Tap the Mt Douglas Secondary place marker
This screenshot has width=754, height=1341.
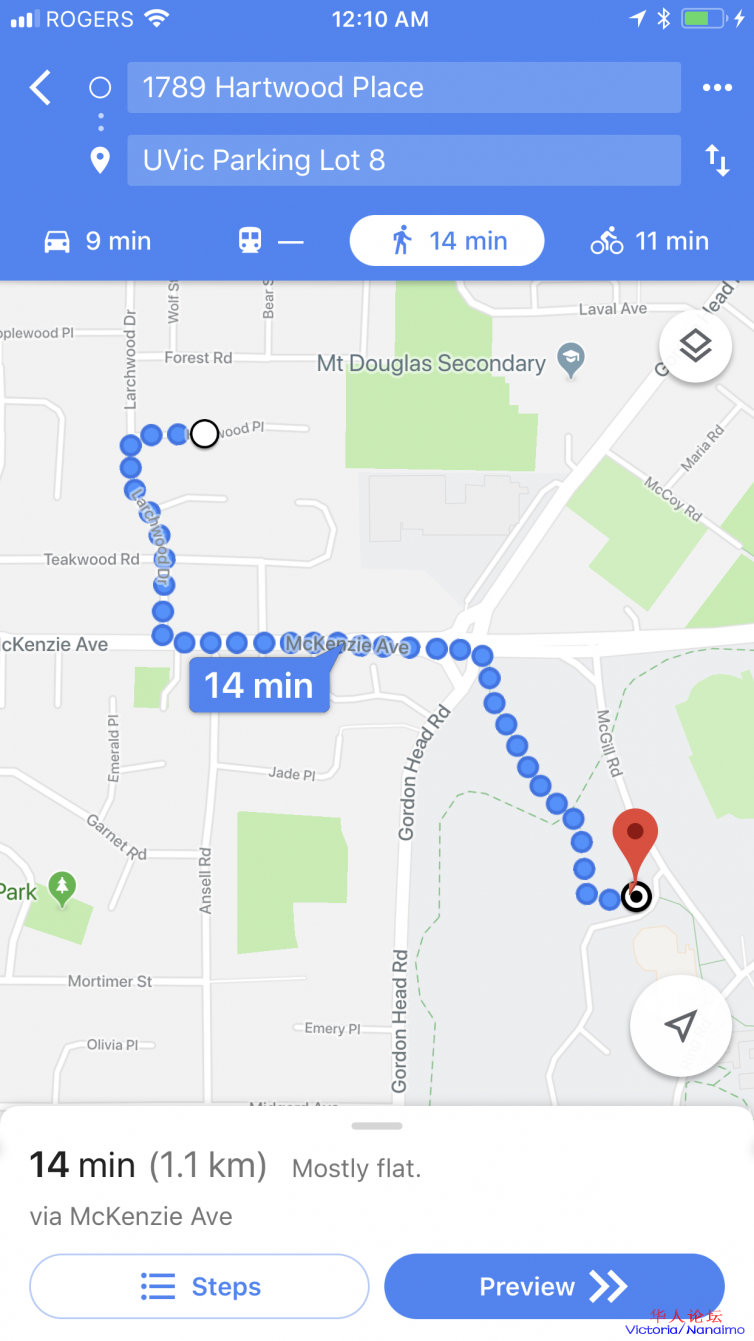click(571, 363)
